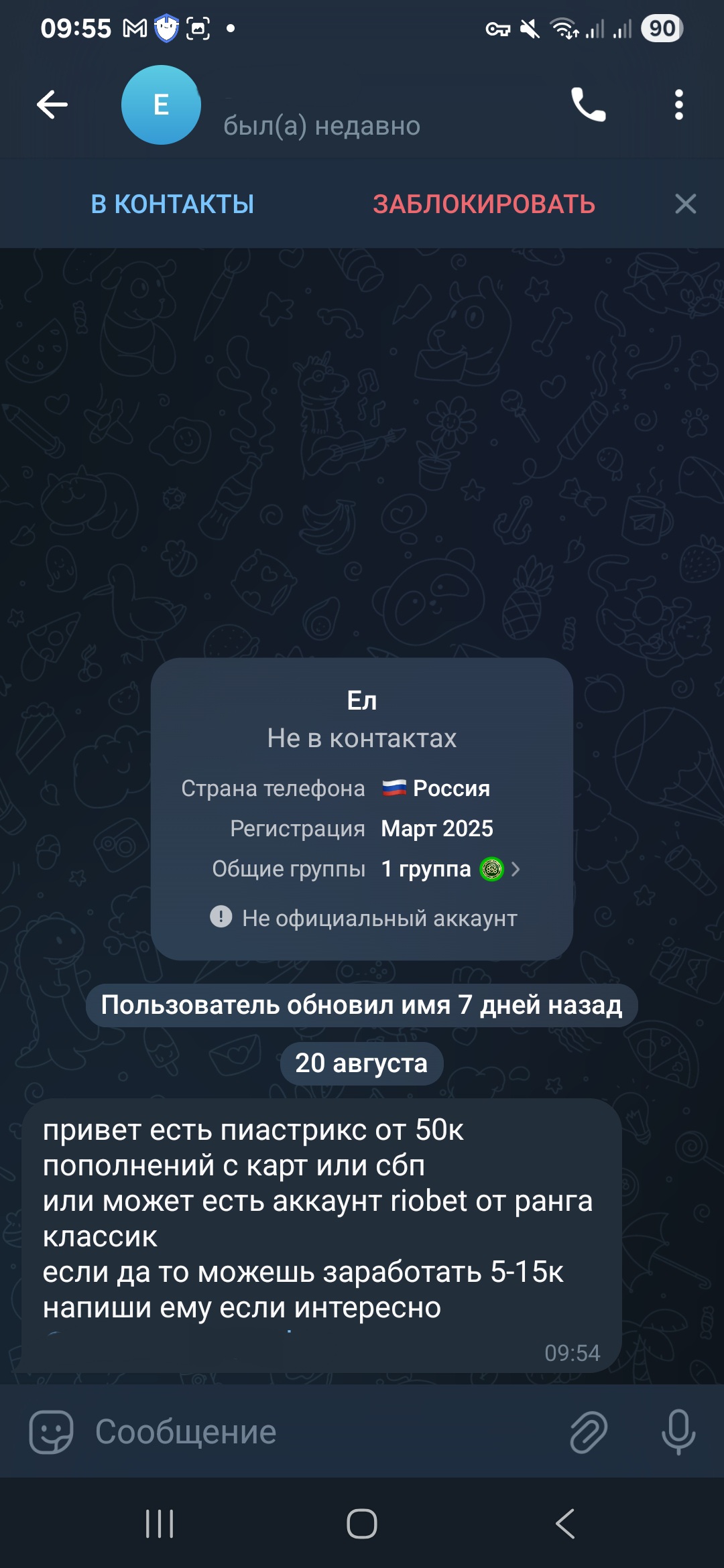Open the three-dot overflow menu
Viewport: 724px width, 1568px height.
(x=678, y=105)
